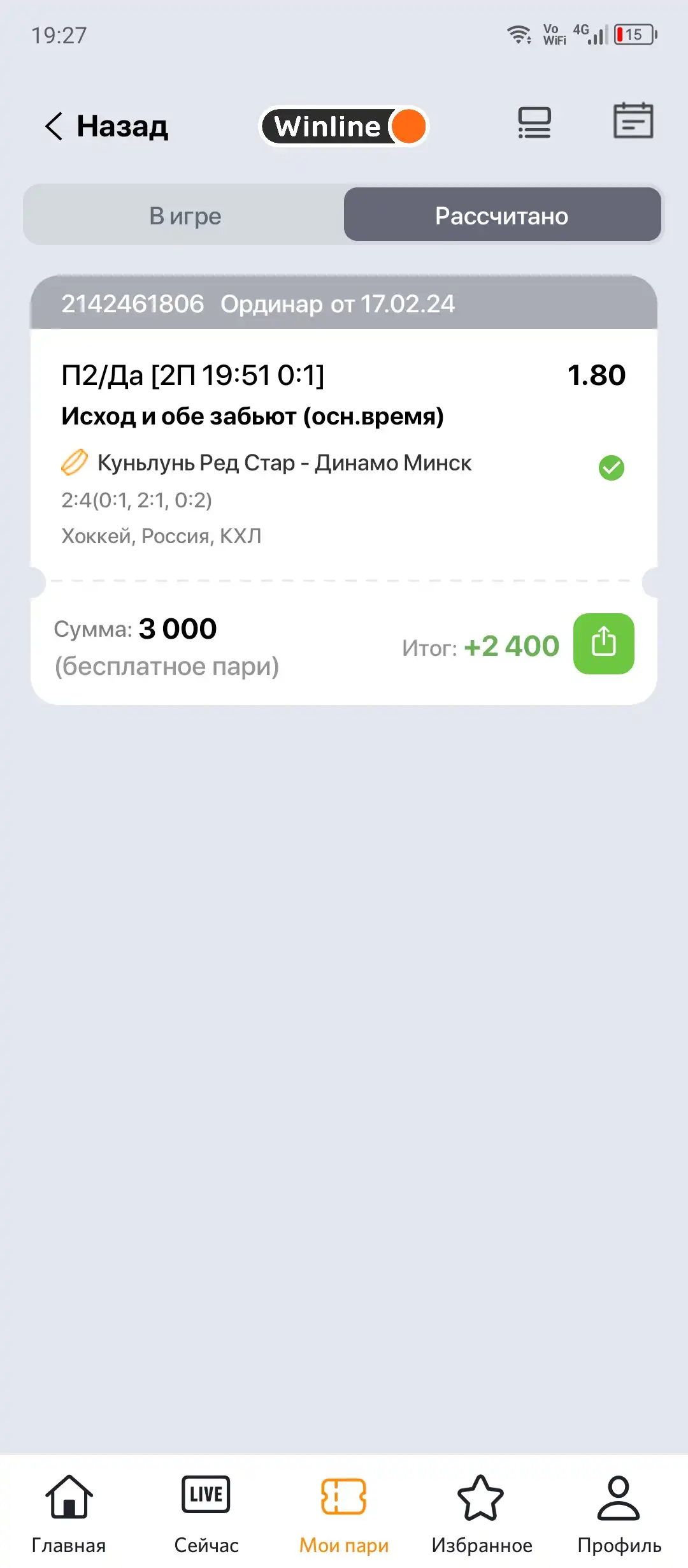Open the calendar filter icon
688x1568 pixels.
[633, 120]
